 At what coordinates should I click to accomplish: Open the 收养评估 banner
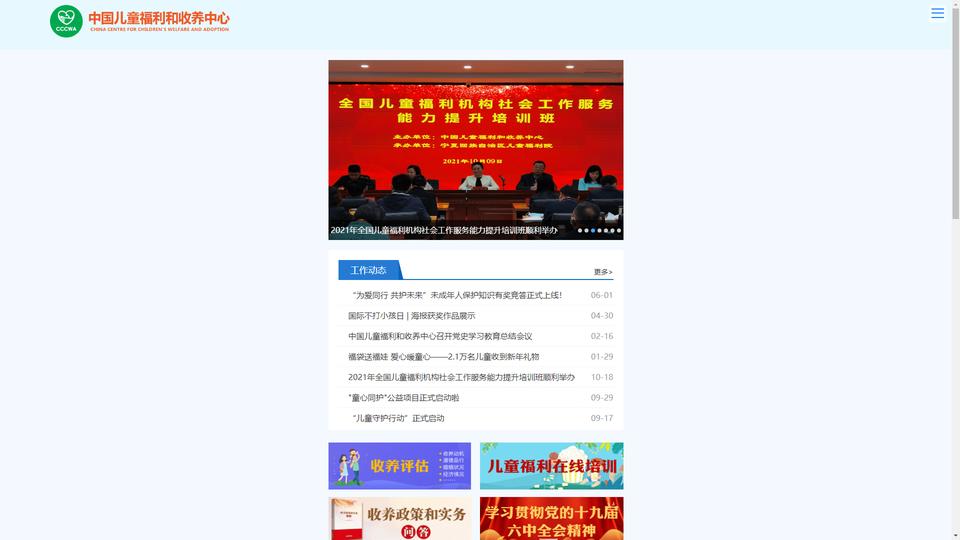click(x=399, y=466)
